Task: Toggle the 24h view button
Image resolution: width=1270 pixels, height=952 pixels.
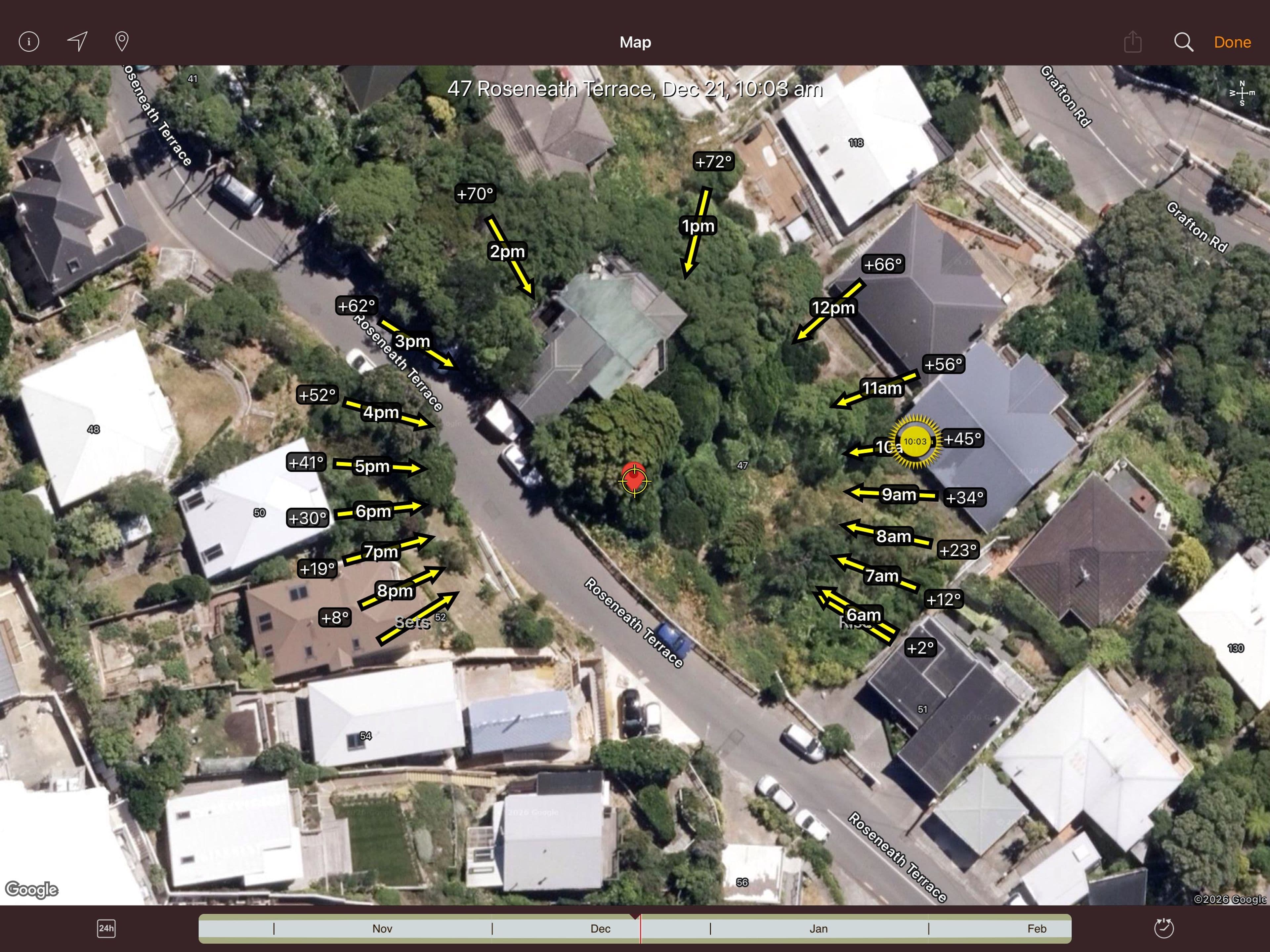Action: pyautogui.click(x=106, y=929)
